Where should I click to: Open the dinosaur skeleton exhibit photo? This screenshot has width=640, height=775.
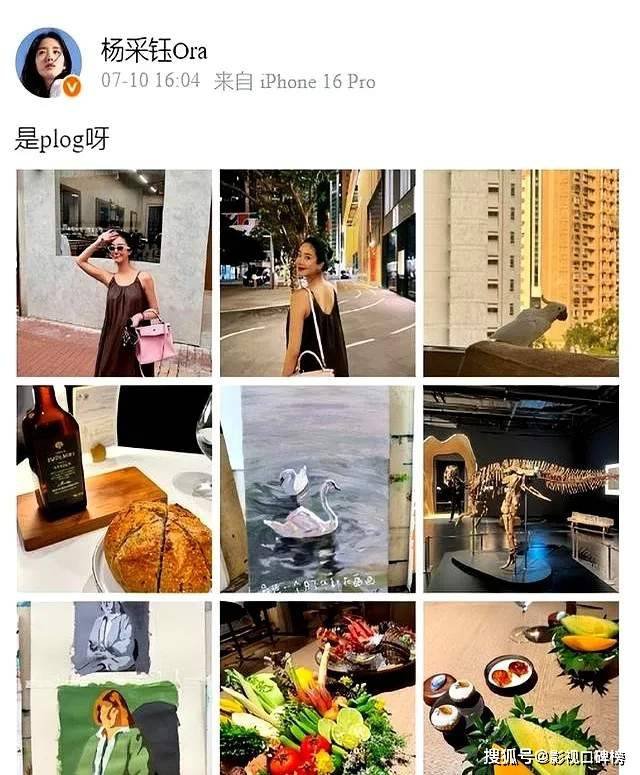(520, 488)
